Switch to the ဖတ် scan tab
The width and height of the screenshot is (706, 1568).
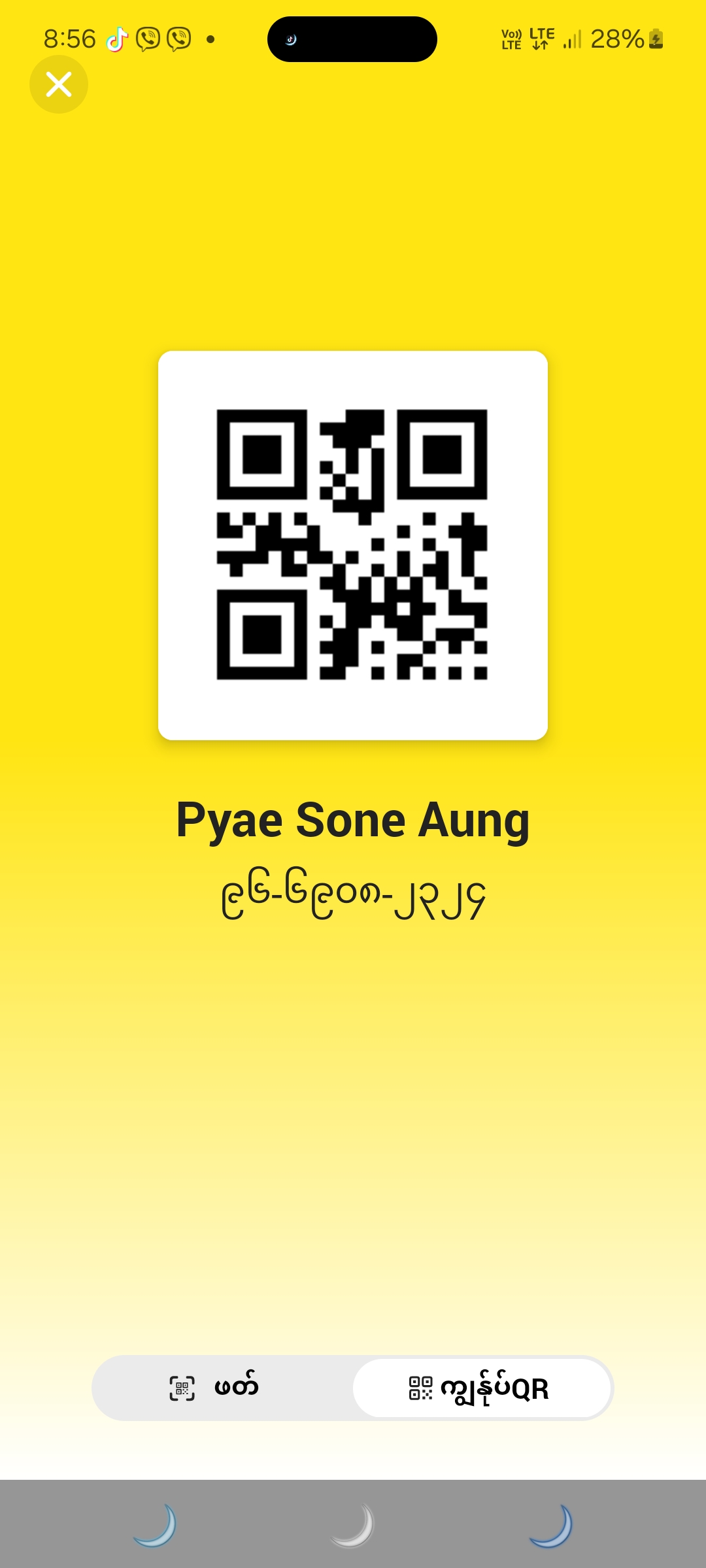(x=216, y=1388)
